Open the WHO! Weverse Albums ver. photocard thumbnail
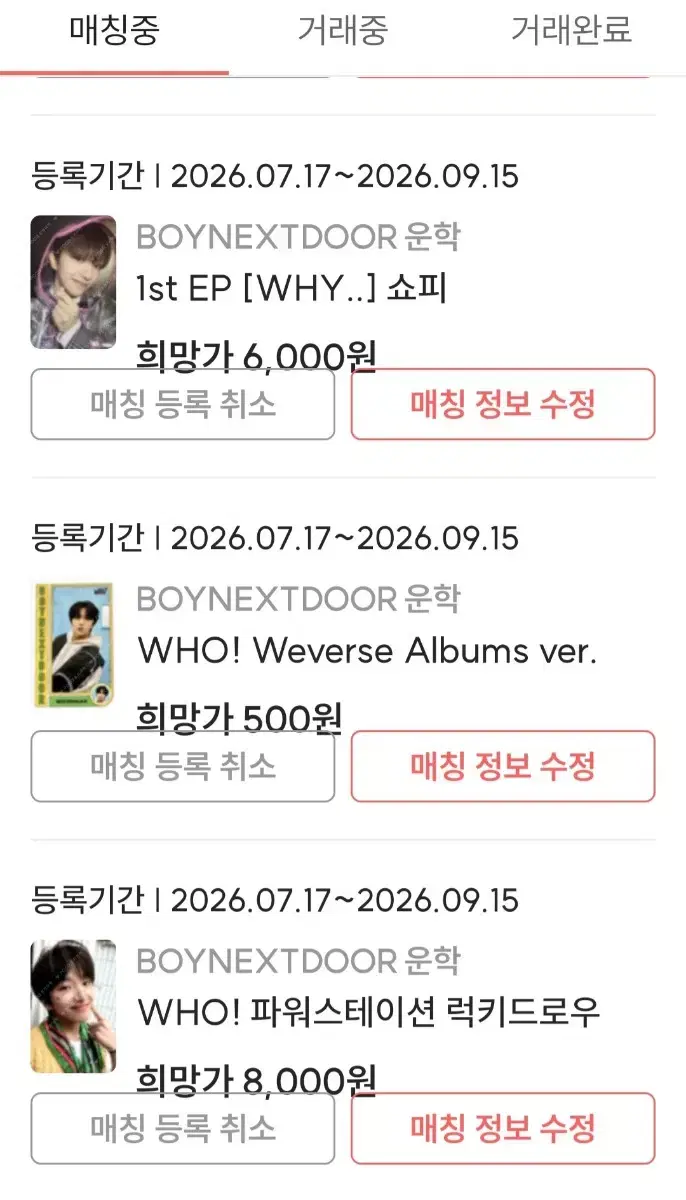Image resolution: width=686 pixels, height=1200 pixels. click(x=73, y=645)
